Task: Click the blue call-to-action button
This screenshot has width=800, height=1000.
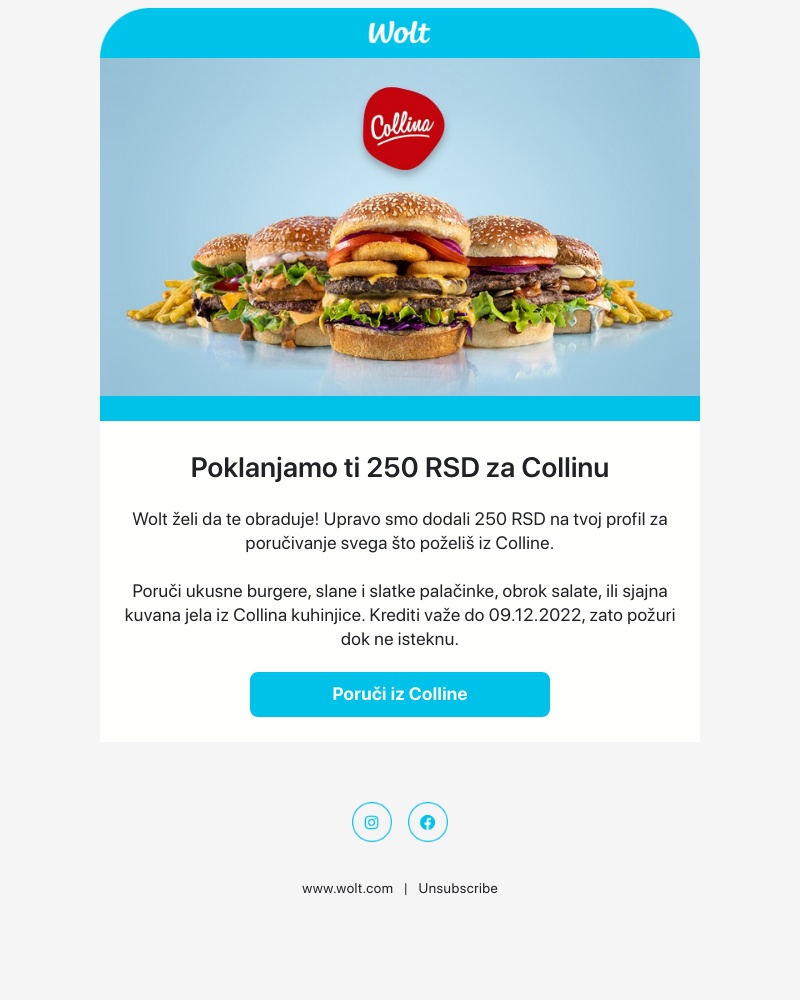Action: (x=399, y=694)
